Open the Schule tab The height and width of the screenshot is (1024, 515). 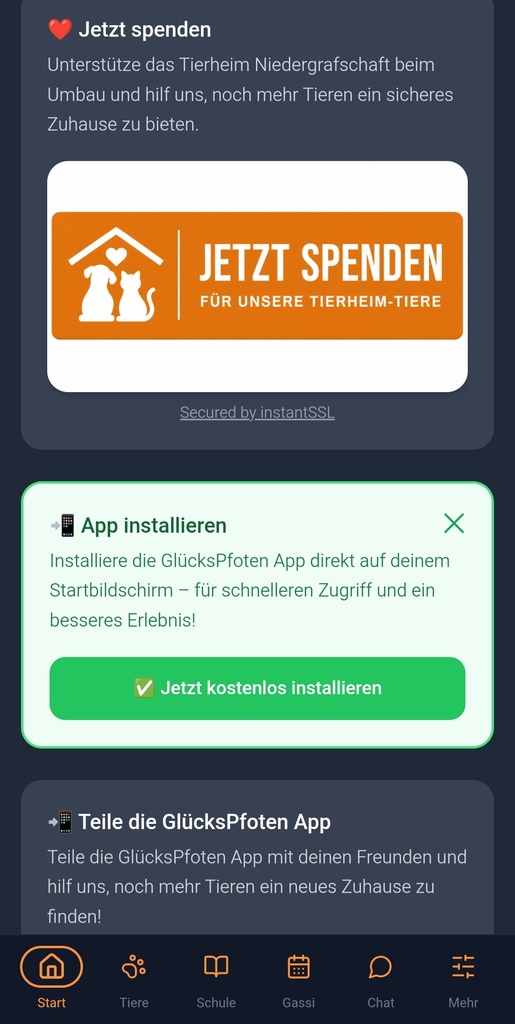pyautogui.click(x=216, y=978)
